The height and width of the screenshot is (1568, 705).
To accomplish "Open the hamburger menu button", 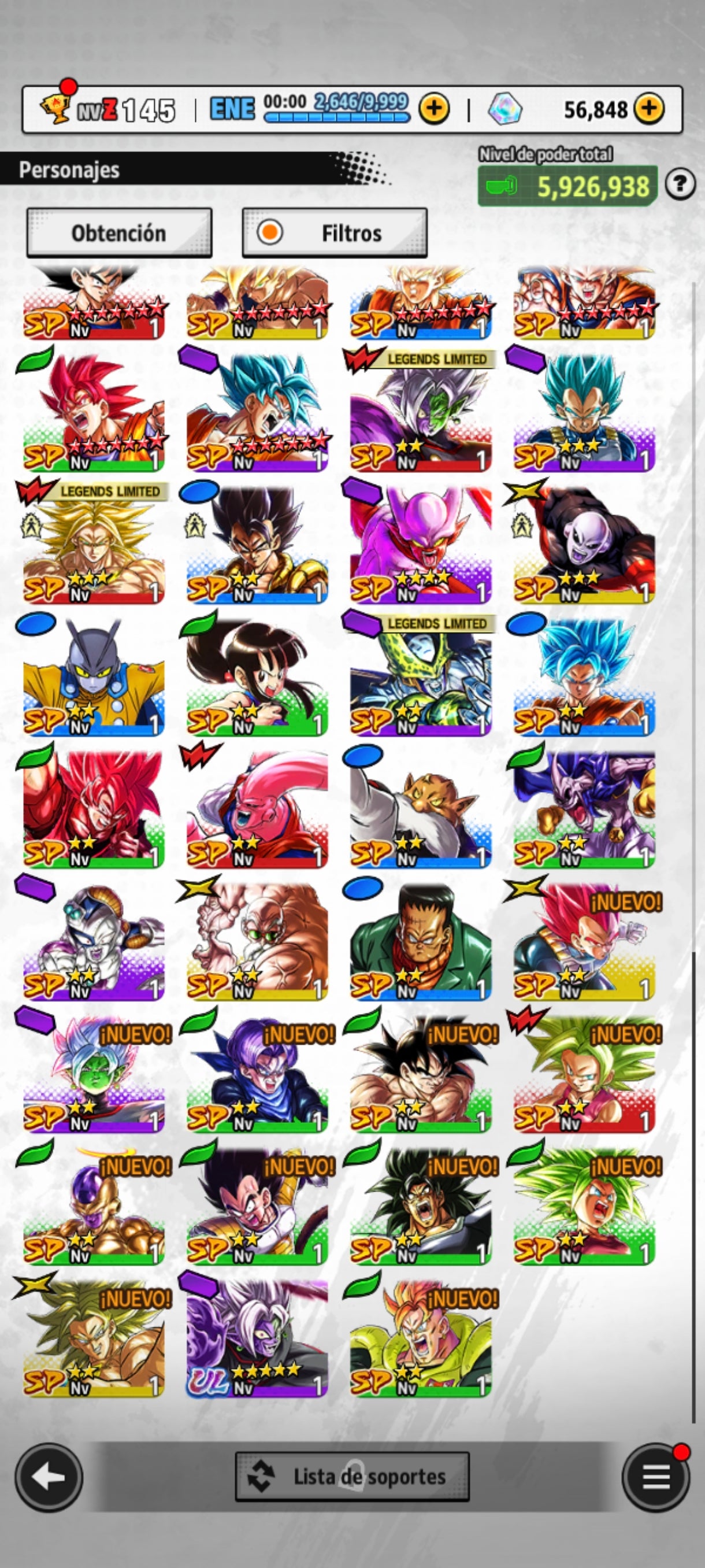I will coord(656,1477).
